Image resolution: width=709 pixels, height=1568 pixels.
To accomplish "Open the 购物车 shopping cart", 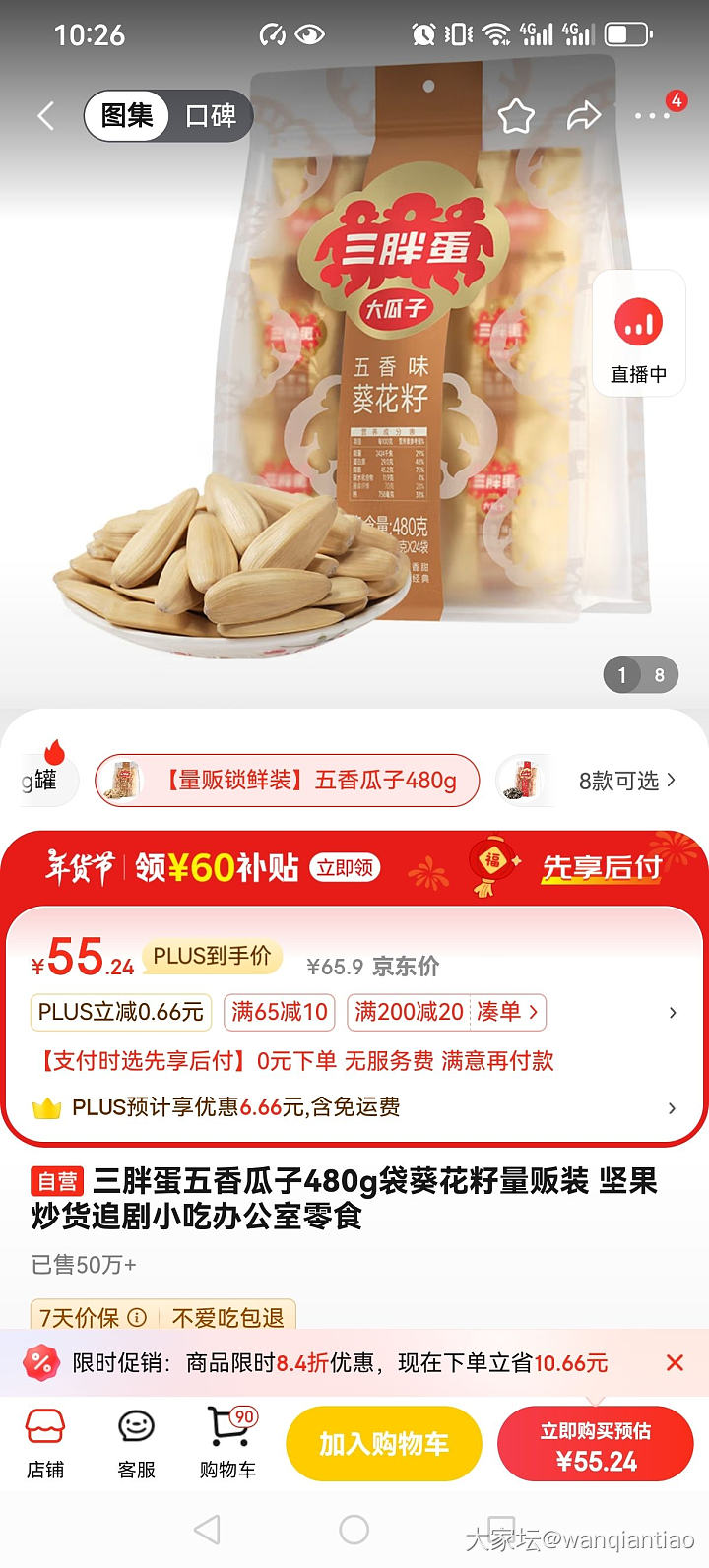I will [227, 1444].
